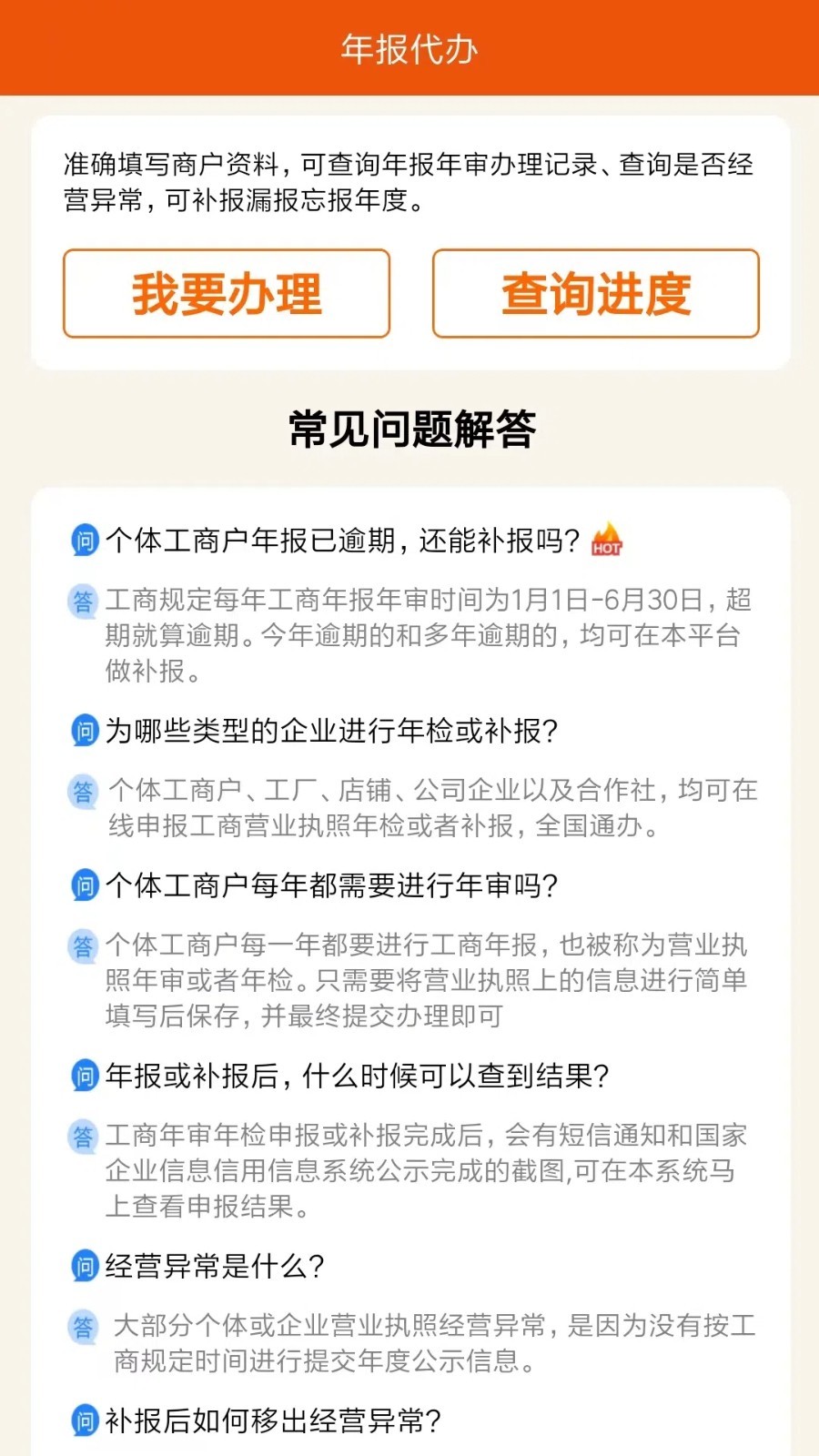The height and width of the screenshot is (1456, 819).
Task: Click the 常见问题解答 section heading
Action: [x=409, y=431]
